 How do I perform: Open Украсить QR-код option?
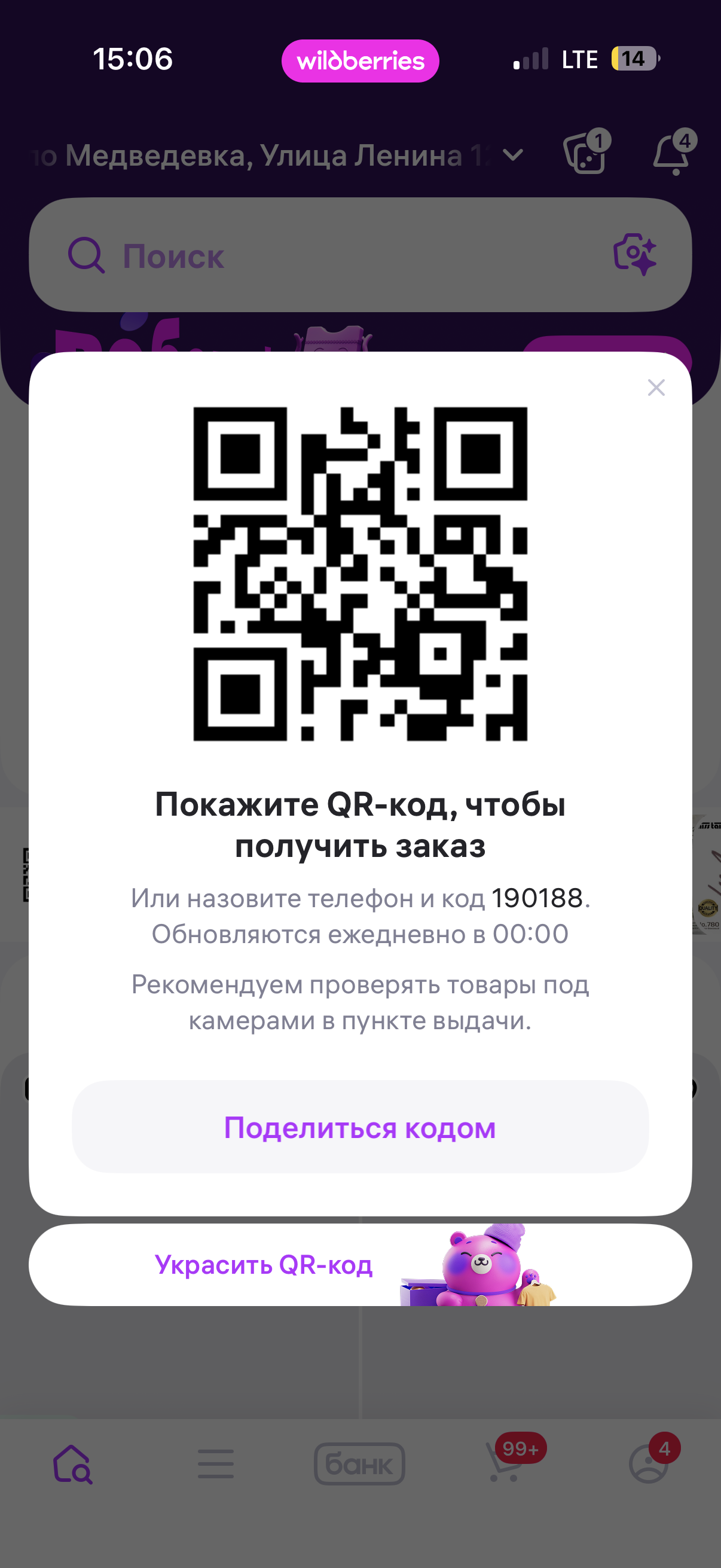click(360, 1265)
